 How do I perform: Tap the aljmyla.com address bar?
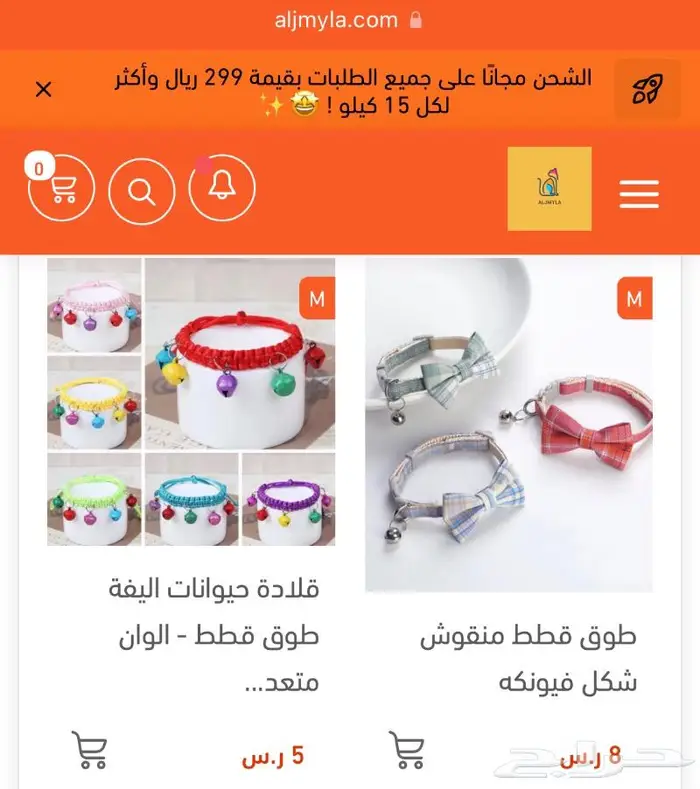[336, 19]
